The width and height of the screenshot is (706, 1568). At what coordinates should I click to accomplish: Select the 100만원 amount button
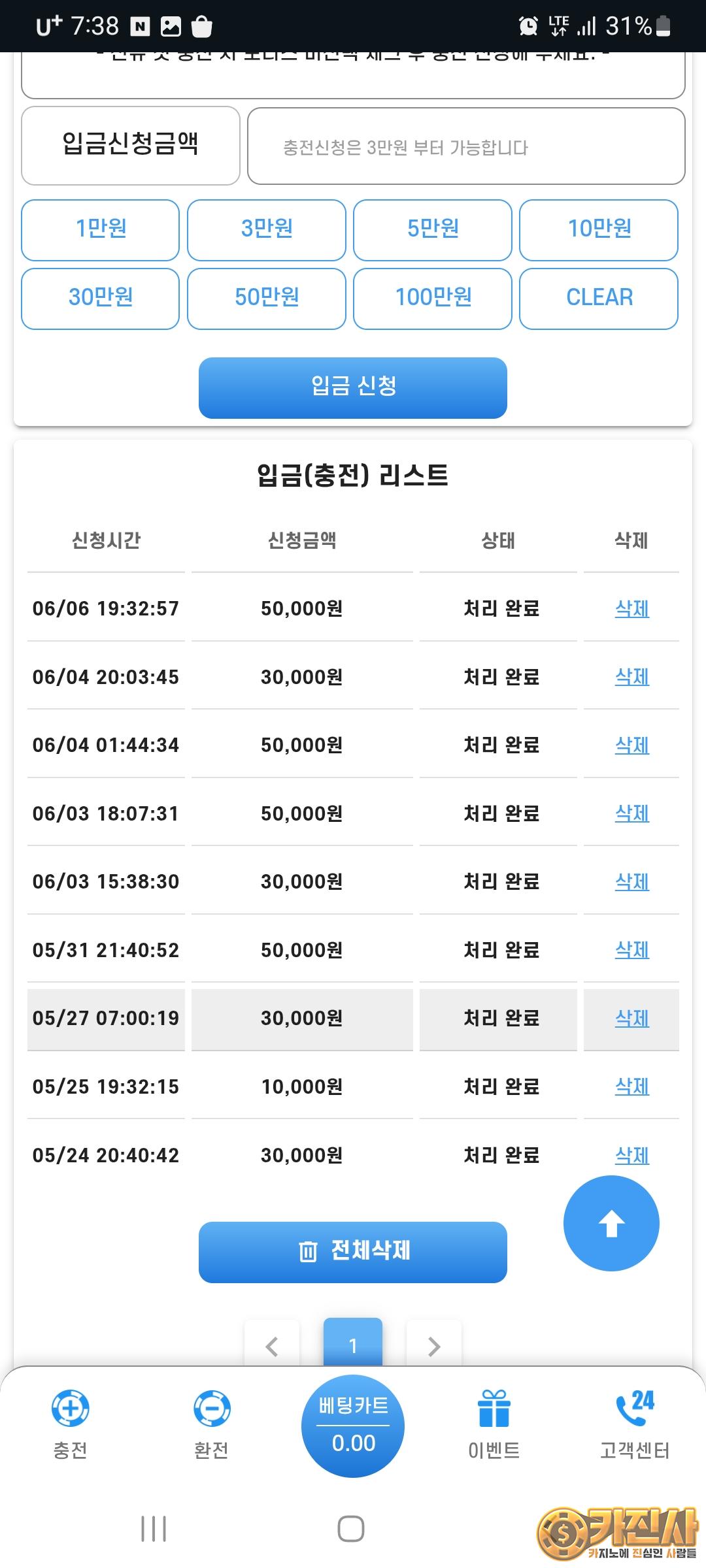pyautogui.click(x=432, y=299)
